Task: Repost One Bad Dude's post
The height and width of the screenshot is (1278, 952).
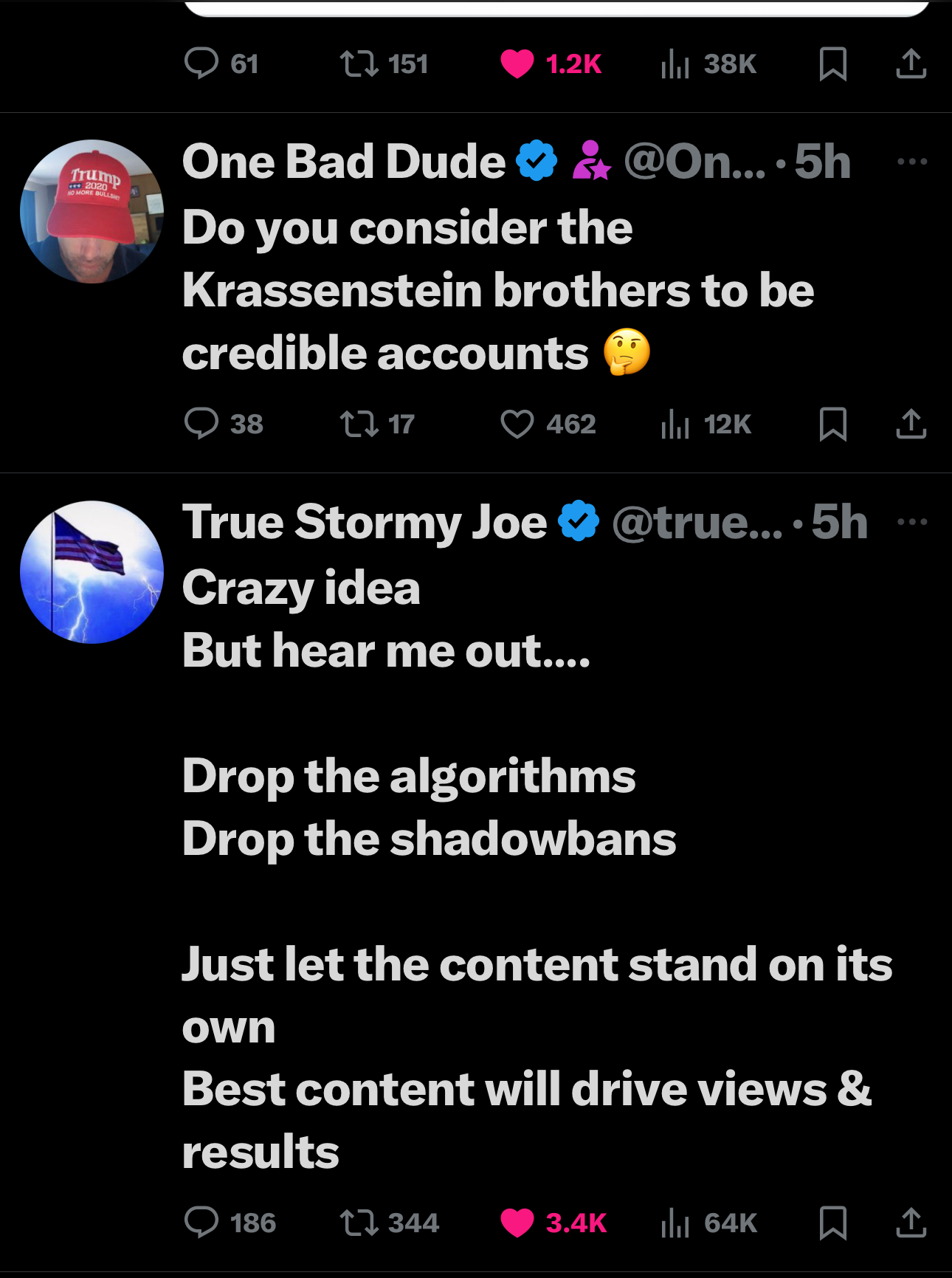Action: (x=359, y=424)
